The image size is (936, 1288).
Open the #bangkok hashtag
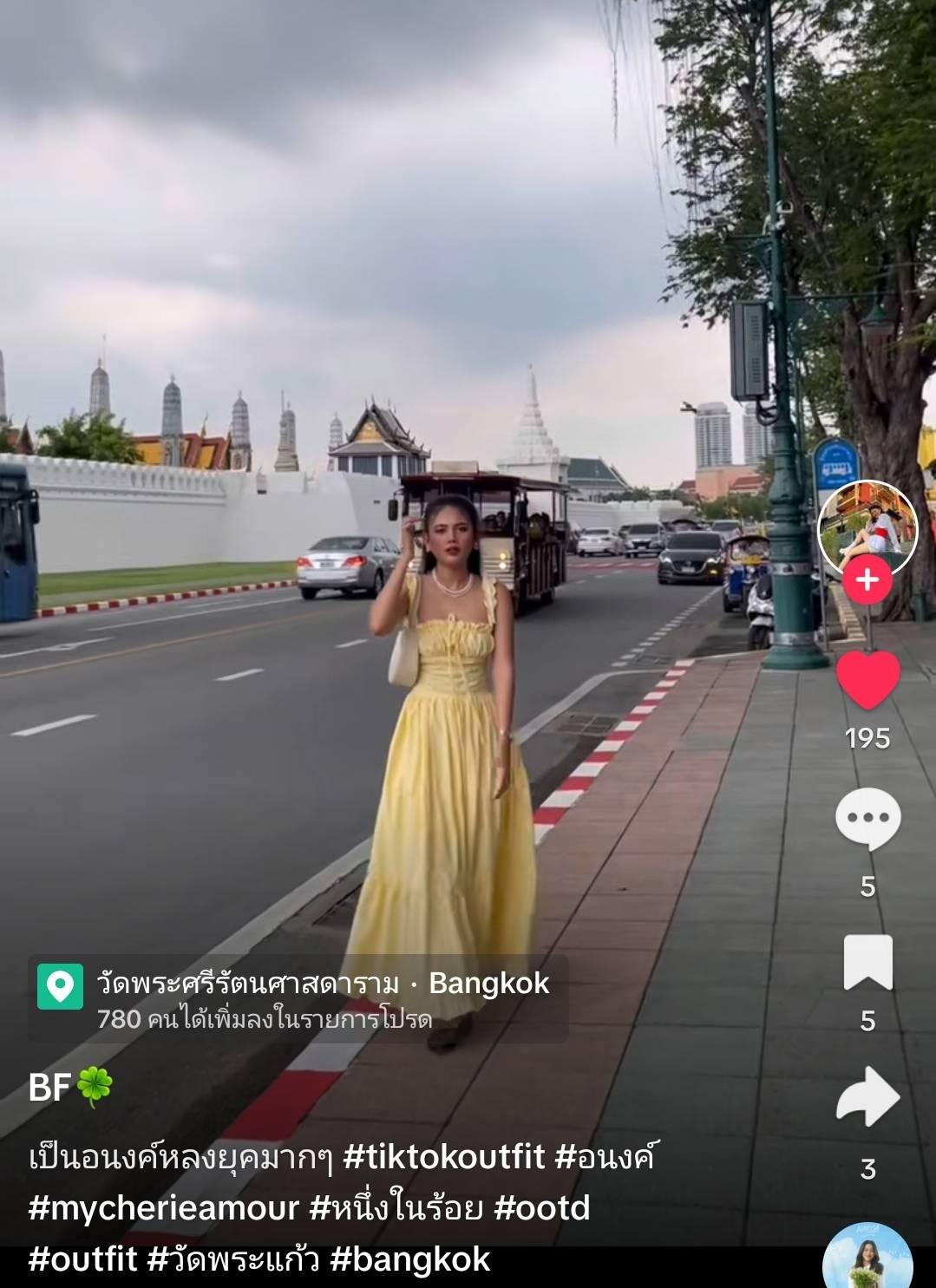coord(410,1259)
